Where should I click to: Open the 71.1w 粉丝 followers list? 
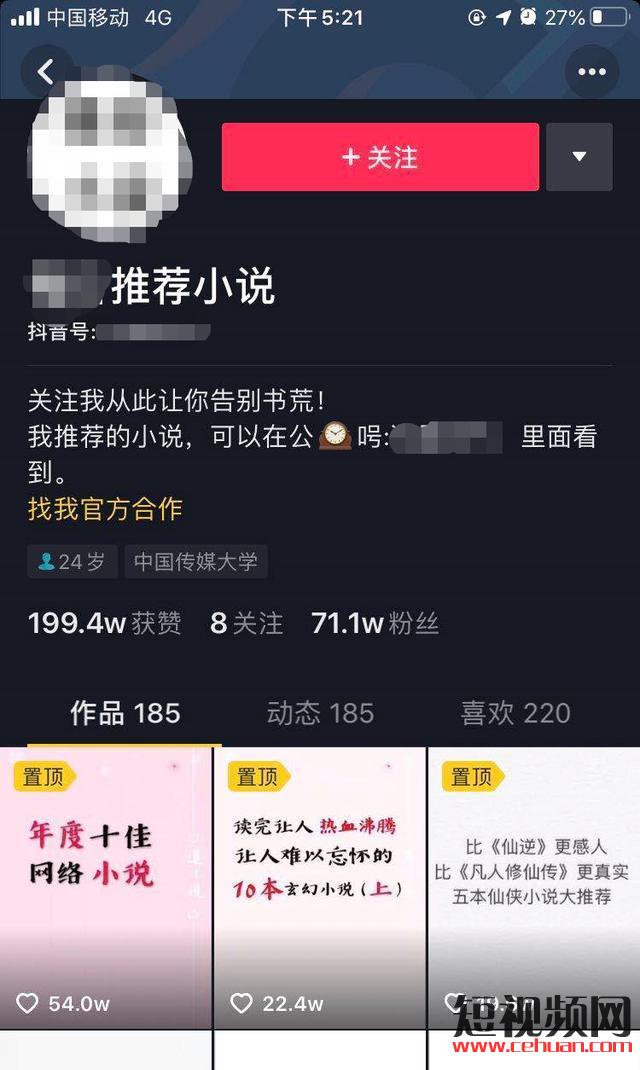[375, 623]
